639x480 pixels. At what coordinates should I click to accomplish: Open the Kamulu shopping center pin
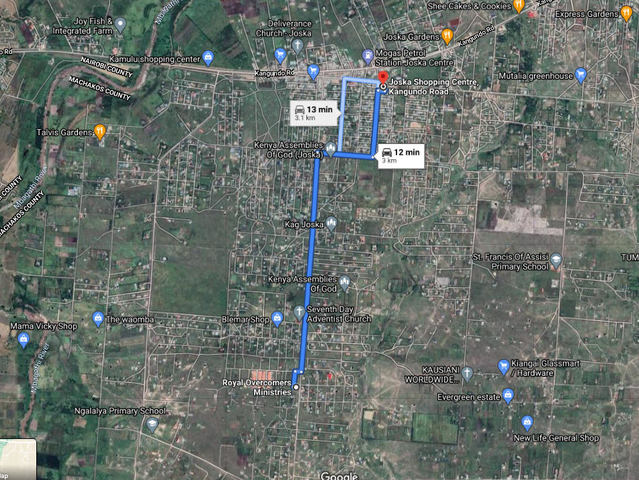(x=208, y=58)
